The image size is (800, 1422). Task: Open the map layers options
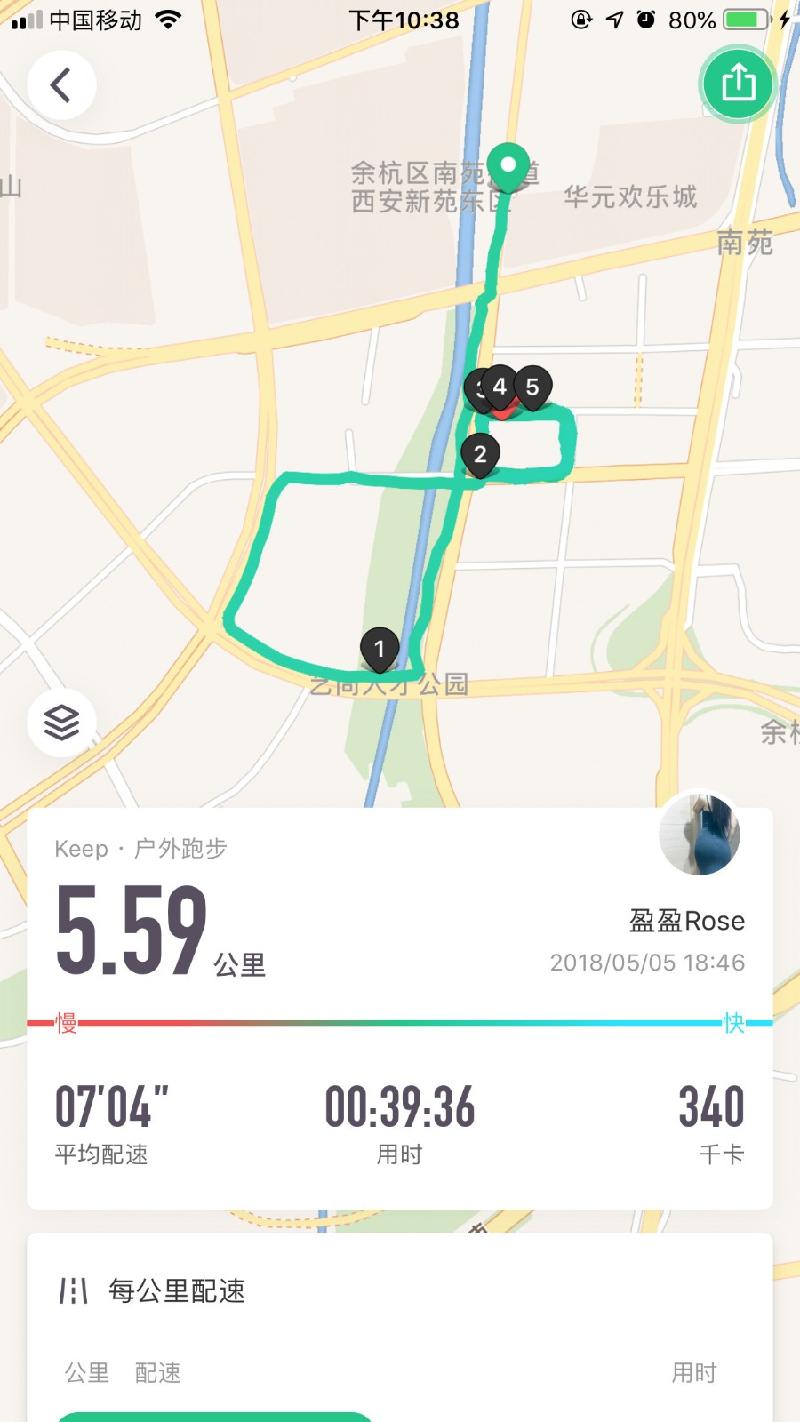pos(61,721)
